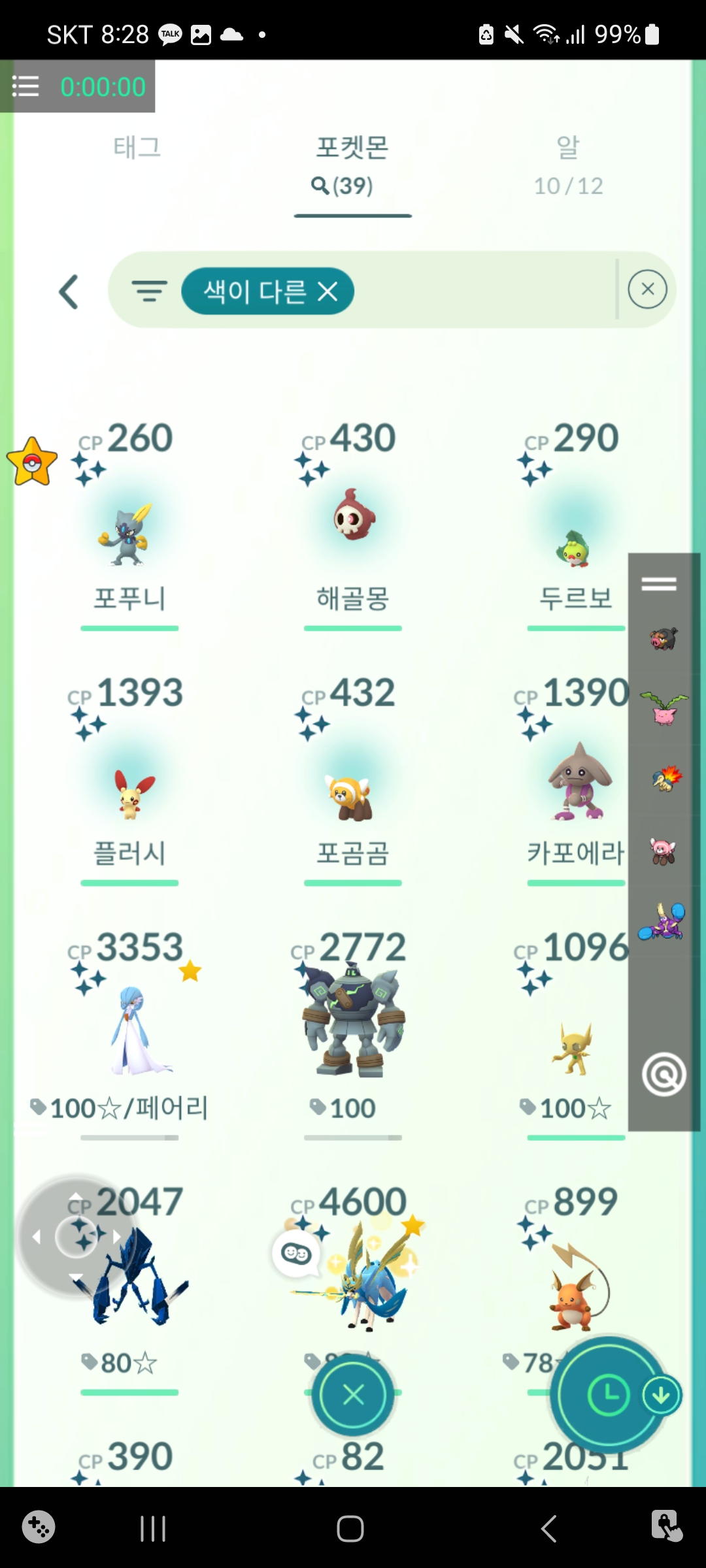This screenshot has width=706, height=1568.
Task: Remove the 색이 다른 filter chip
Action: [x=328, y=291]
